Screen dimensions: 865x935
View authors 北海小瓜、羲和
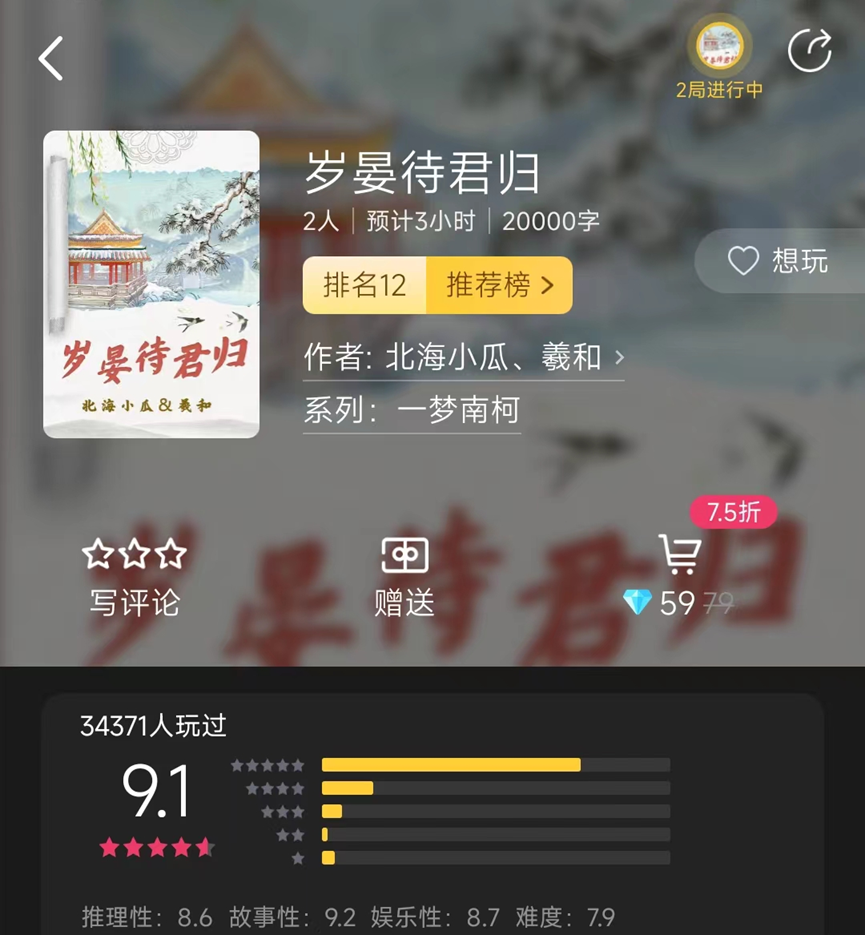coord(463,358)
